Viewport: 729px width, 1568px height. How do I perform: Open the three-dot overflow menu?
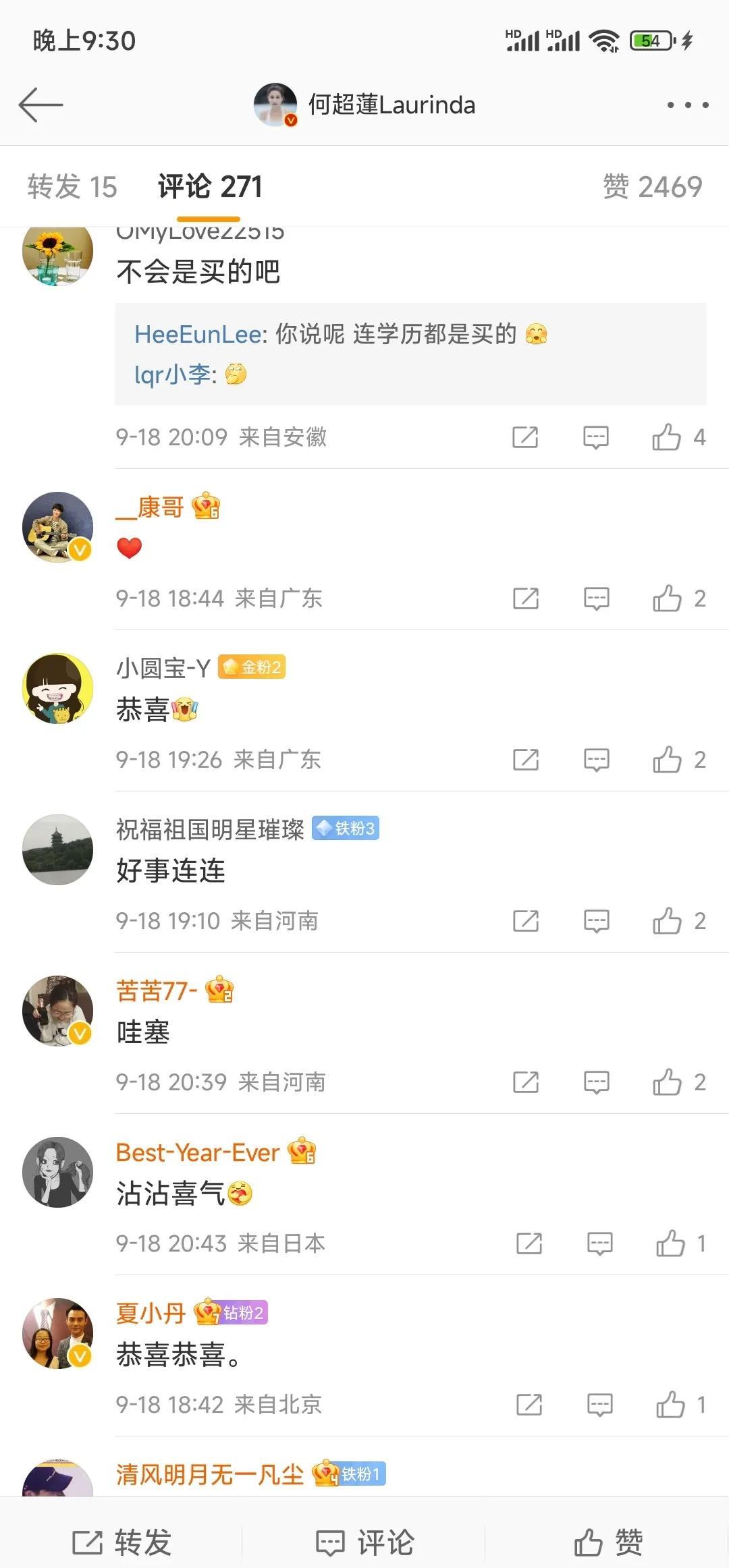tap(686, 105)
